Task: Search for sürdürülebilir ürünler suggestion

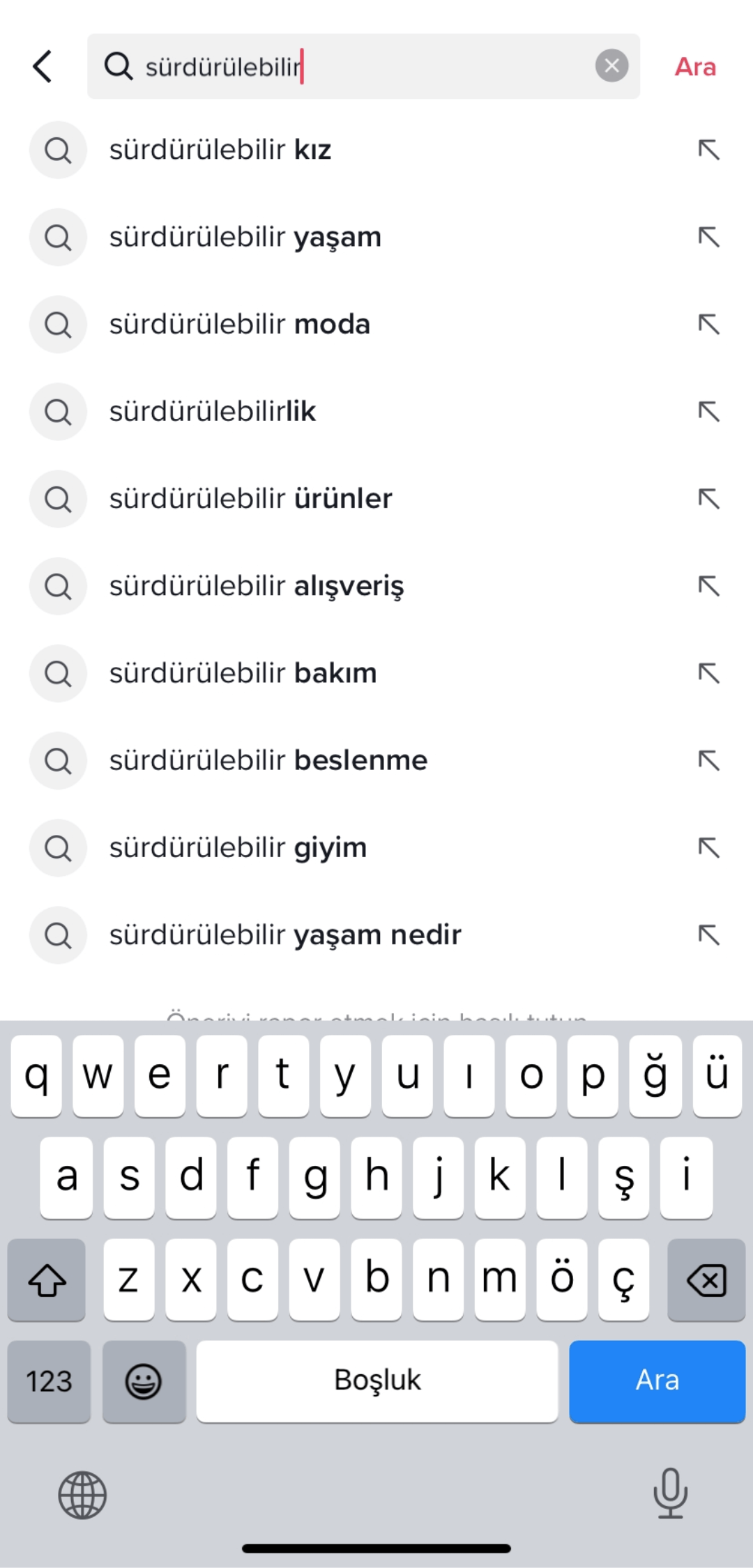Action: [376, 498]
